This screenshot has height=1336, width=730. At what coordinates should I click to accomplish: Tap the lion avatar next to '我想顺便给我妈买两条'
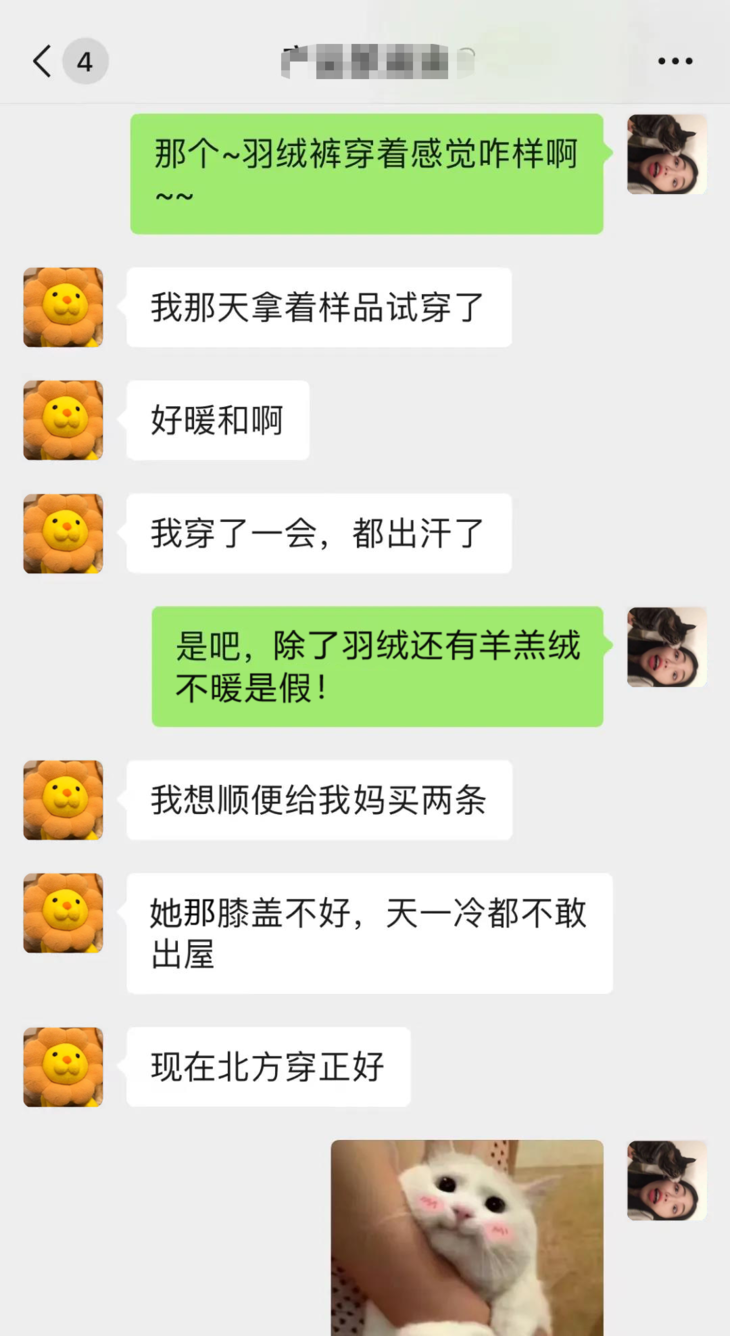click(63, 800)
